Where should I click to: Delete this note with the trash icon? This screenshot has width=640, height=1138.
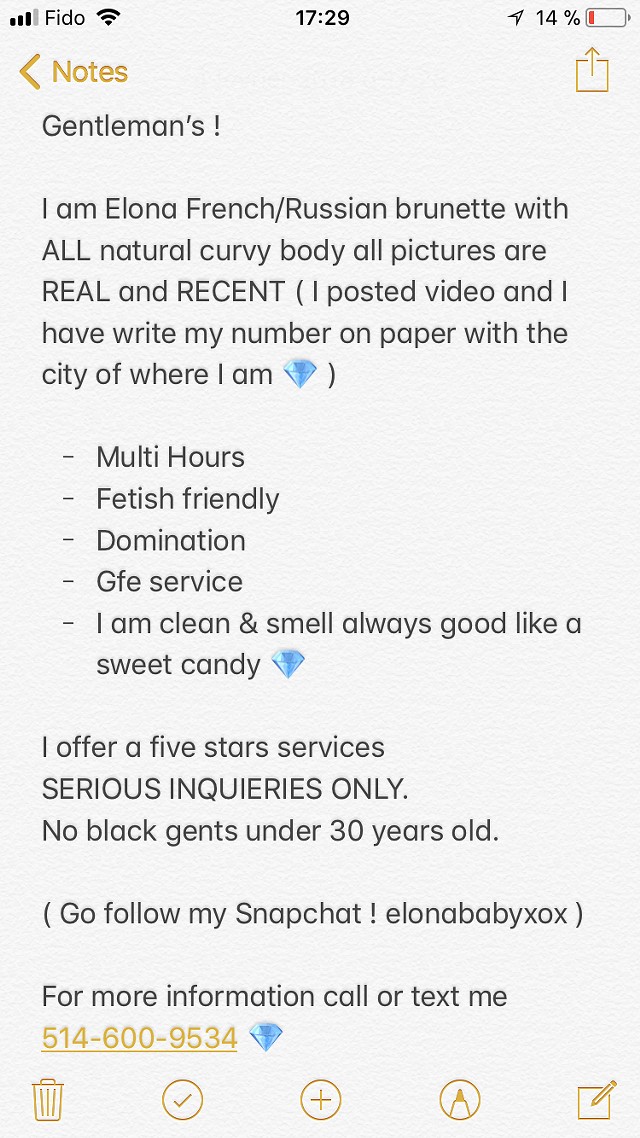(x=48, y=1100)
